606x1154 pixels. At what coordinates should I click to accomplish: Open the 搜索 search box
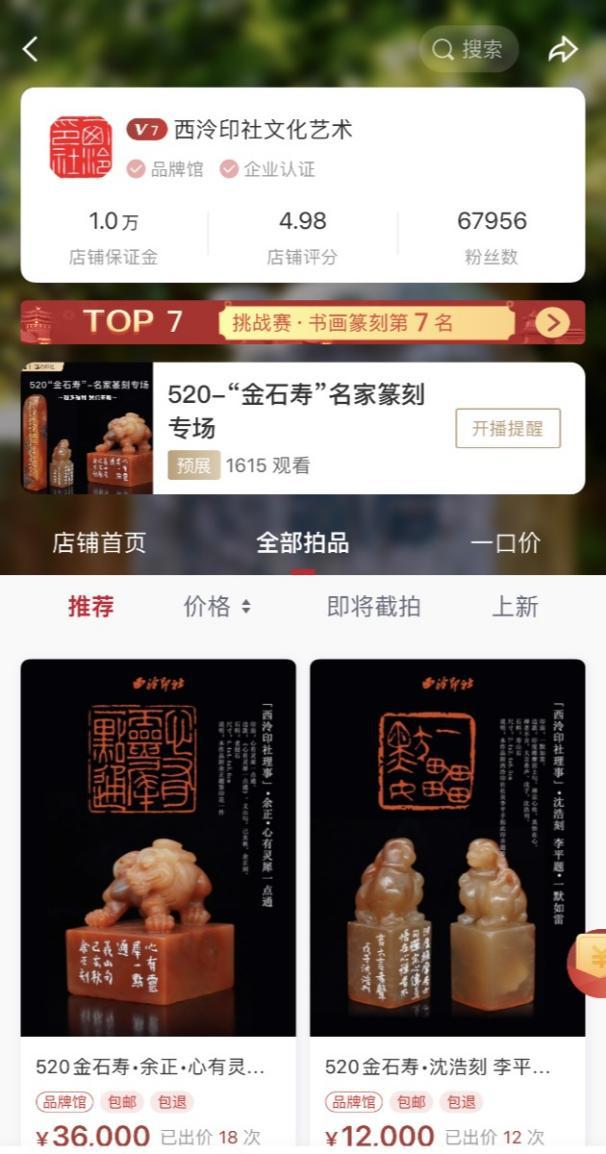[468, 49]
